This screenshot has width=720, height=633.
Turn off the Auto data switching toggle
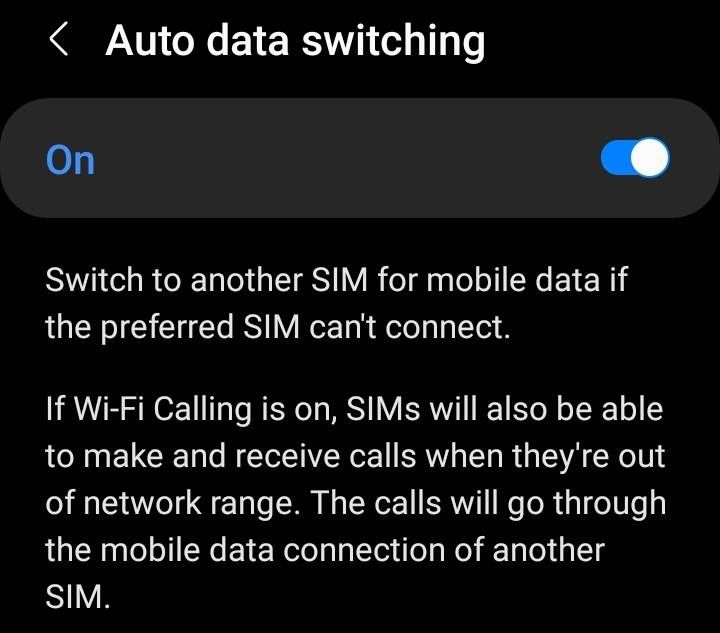point(635,159)
